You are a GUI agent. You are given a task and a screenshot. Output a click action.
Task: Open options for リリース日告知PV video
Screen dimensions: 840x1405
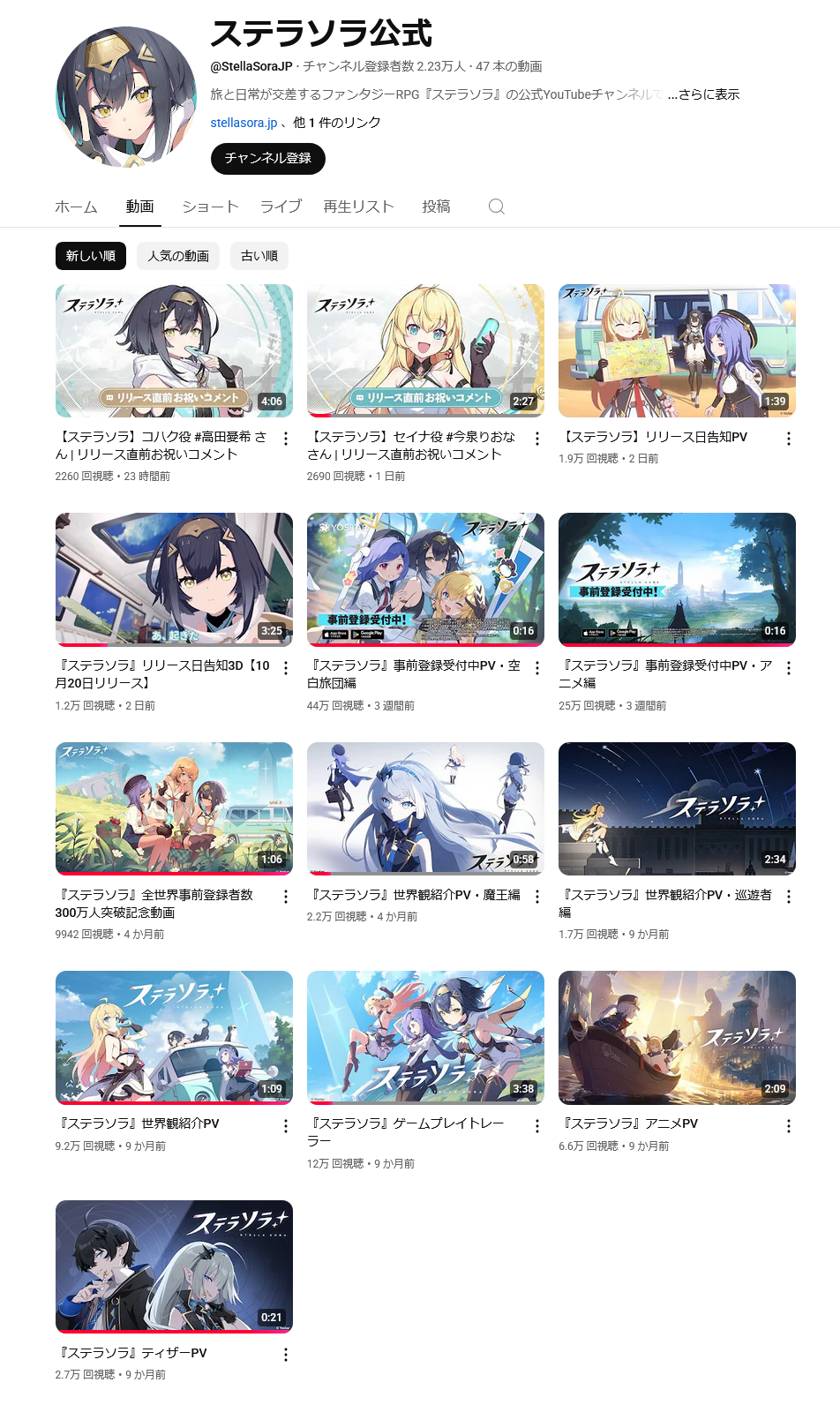tap(788, 439)
